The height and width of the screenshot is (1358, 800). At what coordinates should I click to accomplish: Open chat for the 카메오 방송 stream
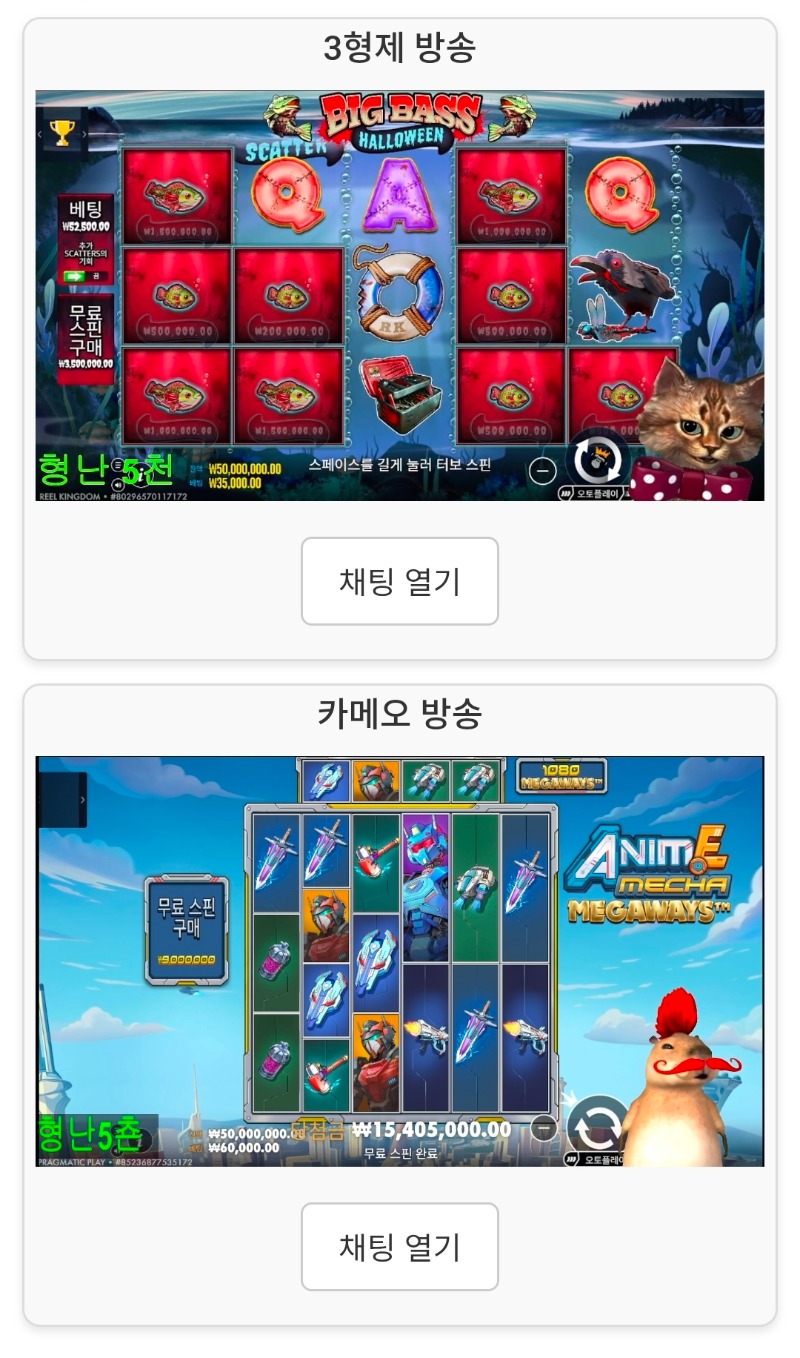coord(399,1246)
